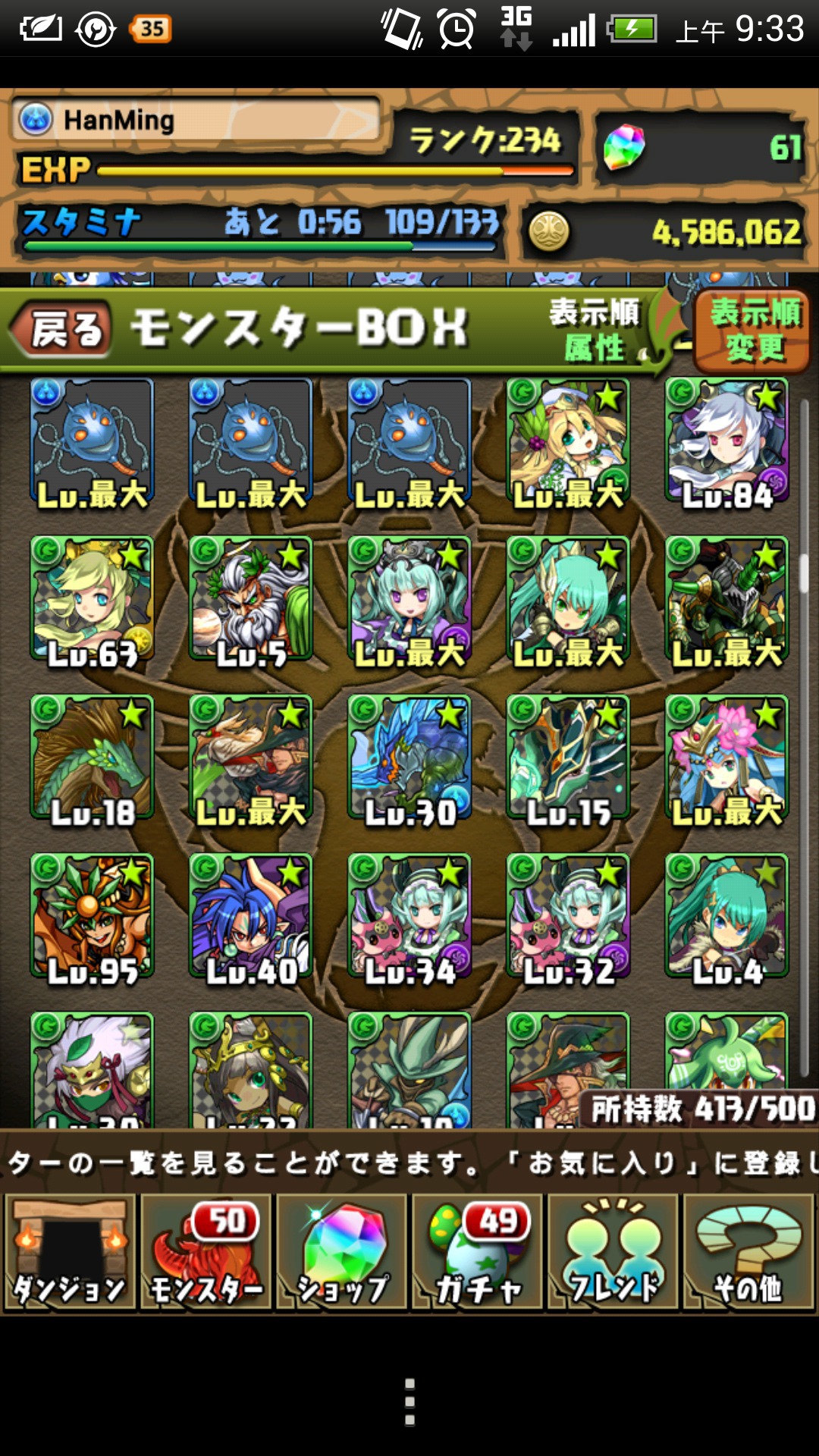This screenshot has width=819, height=1456.
Task: Open the ショップ tab
Action: [x=342, y=1252]
